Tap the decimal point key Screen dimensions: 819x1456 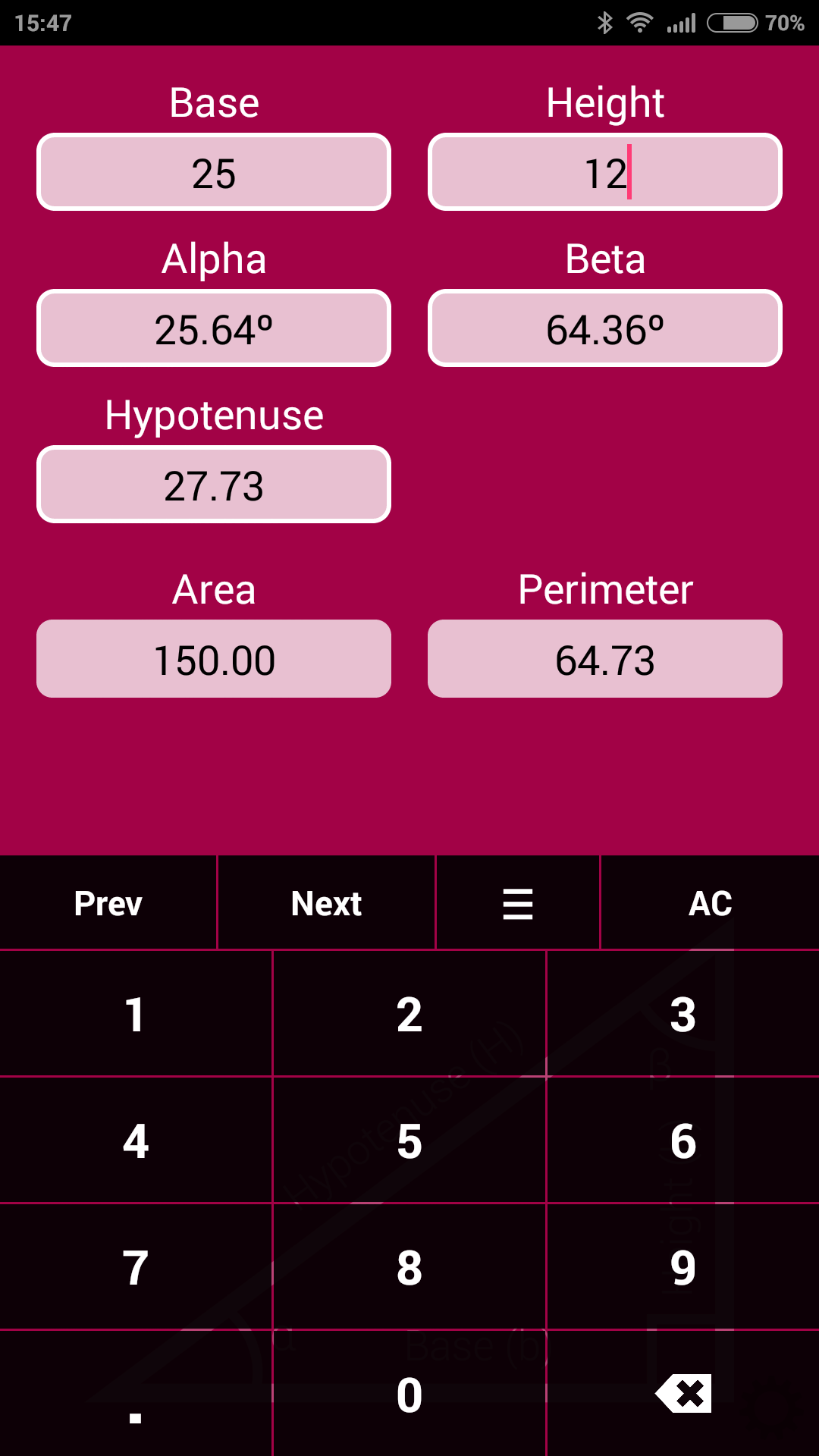[135, 1399]
